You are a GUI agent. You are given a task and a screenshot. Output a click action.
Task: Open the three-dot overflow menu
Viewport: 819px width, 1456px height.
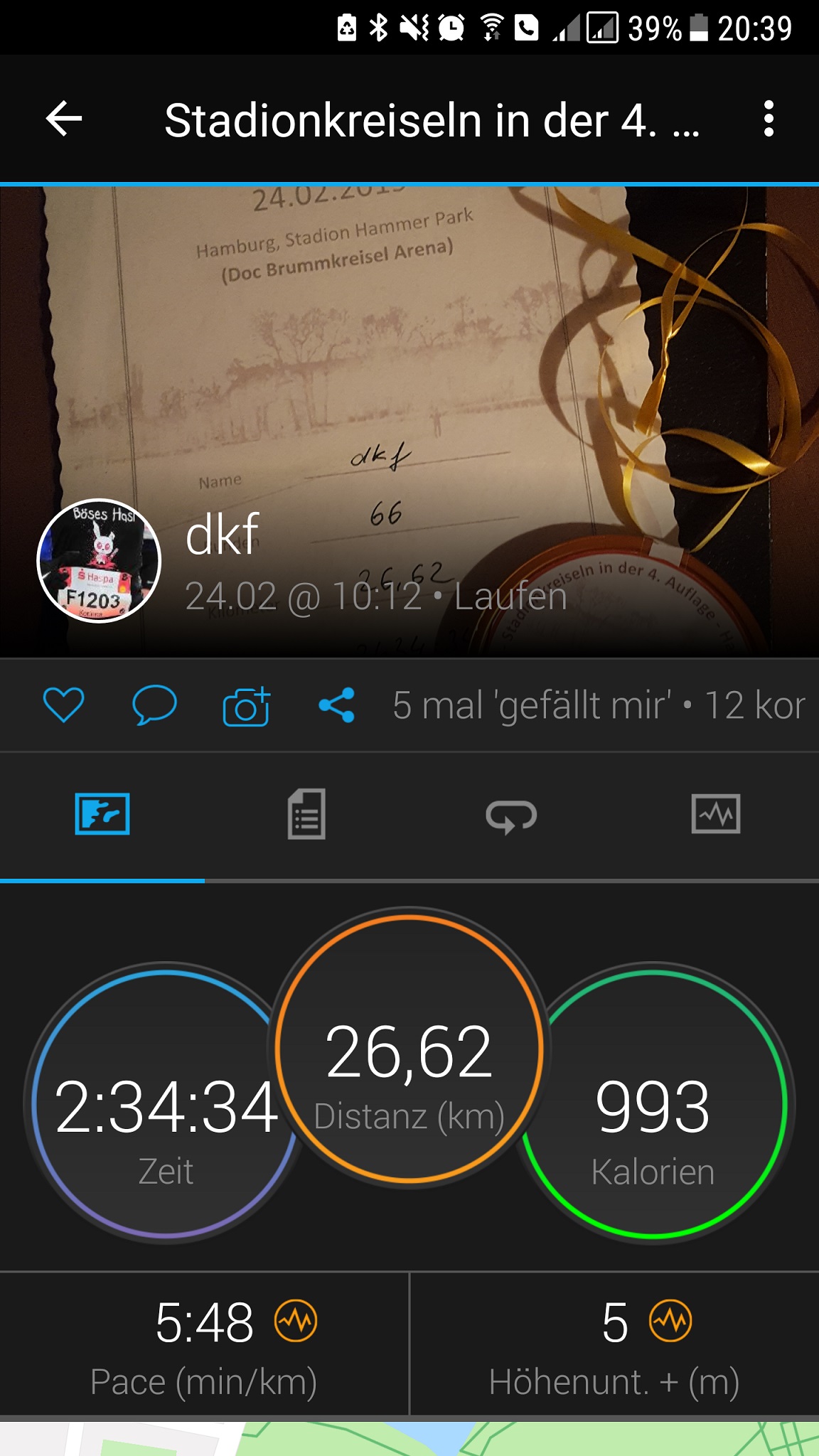click(768, 119)
